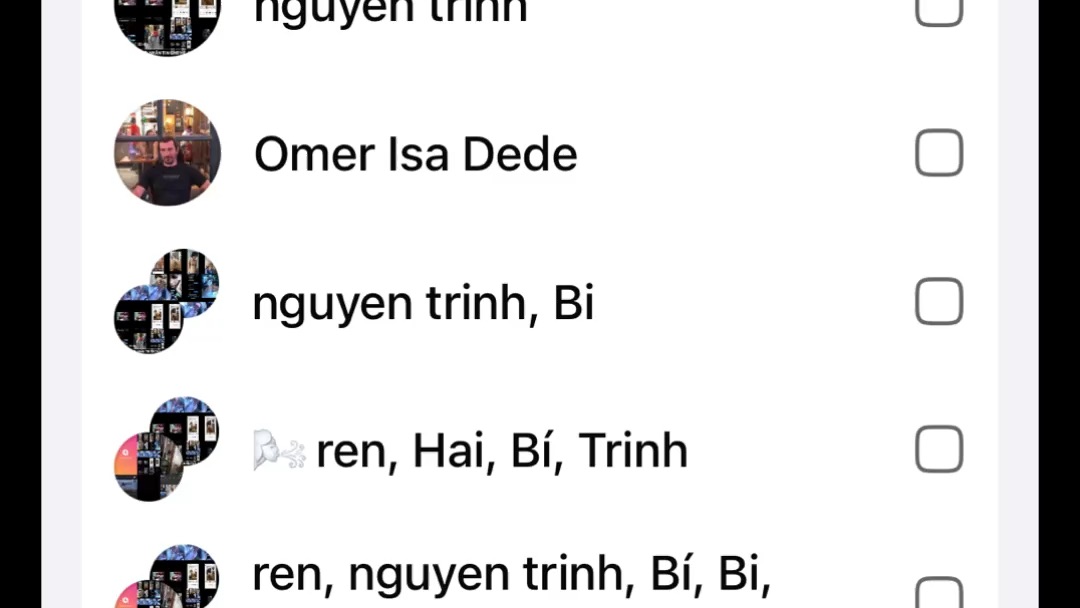Select the topmost nguyen trinh checkbox
Screen dimensions: 1080x608
click(939, 12)
